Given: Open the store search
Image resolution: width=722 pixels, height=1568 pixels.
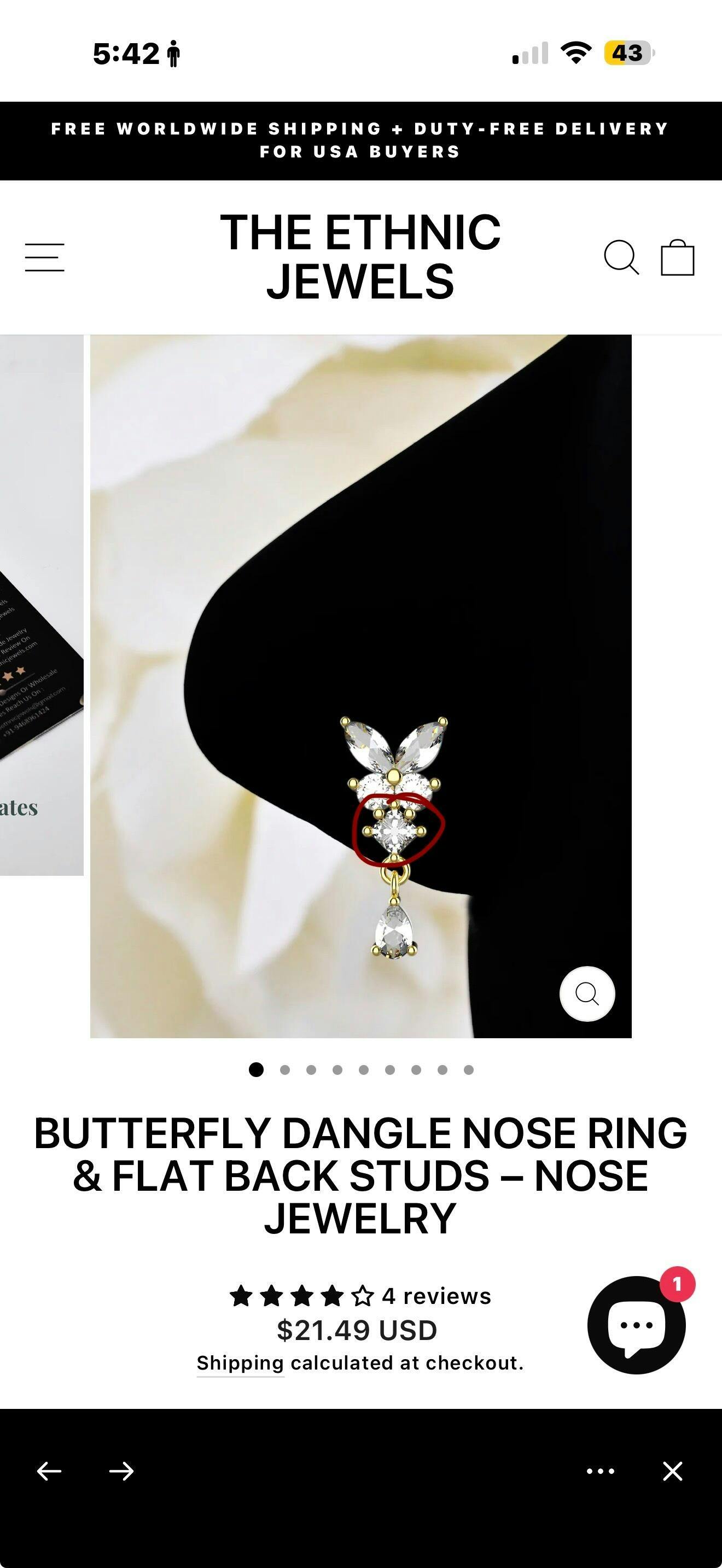Looking at the screenshot, I should [621, 258].
